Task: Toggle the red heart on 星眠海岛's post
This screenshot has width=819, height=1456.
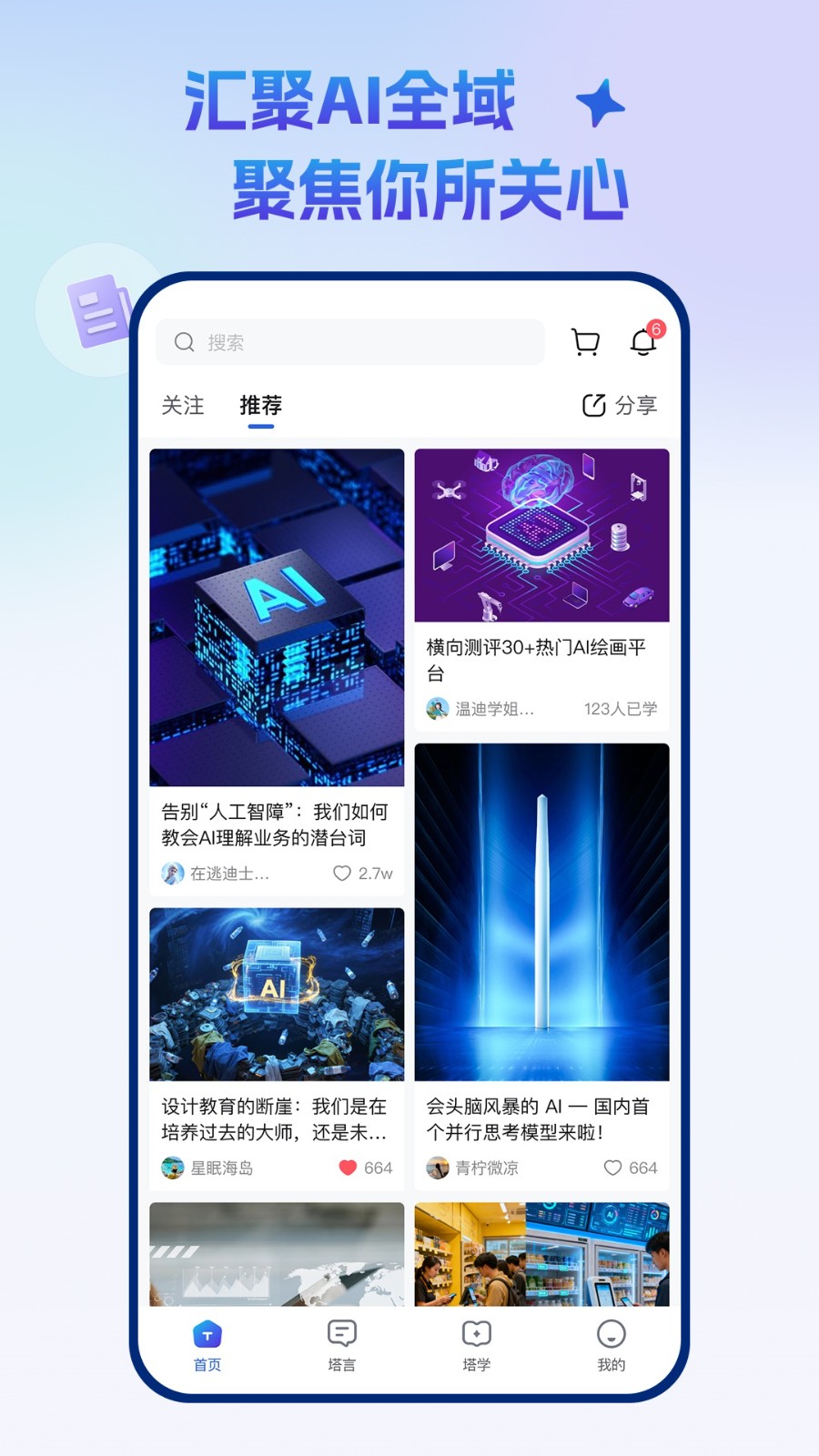Action: [x=347, y=1168]
